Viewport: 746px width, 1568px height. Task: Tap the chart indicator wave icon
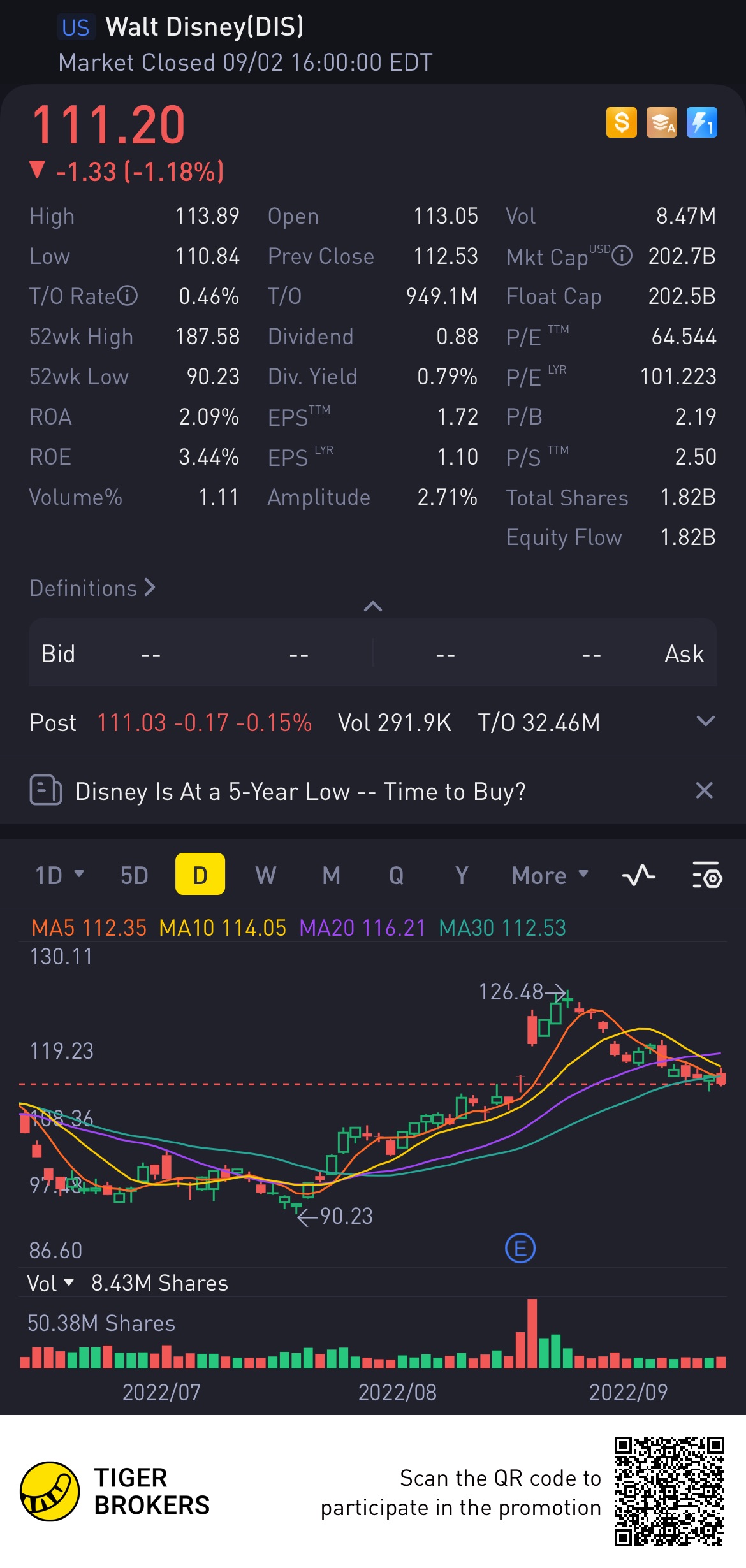(x=638, y=875)
